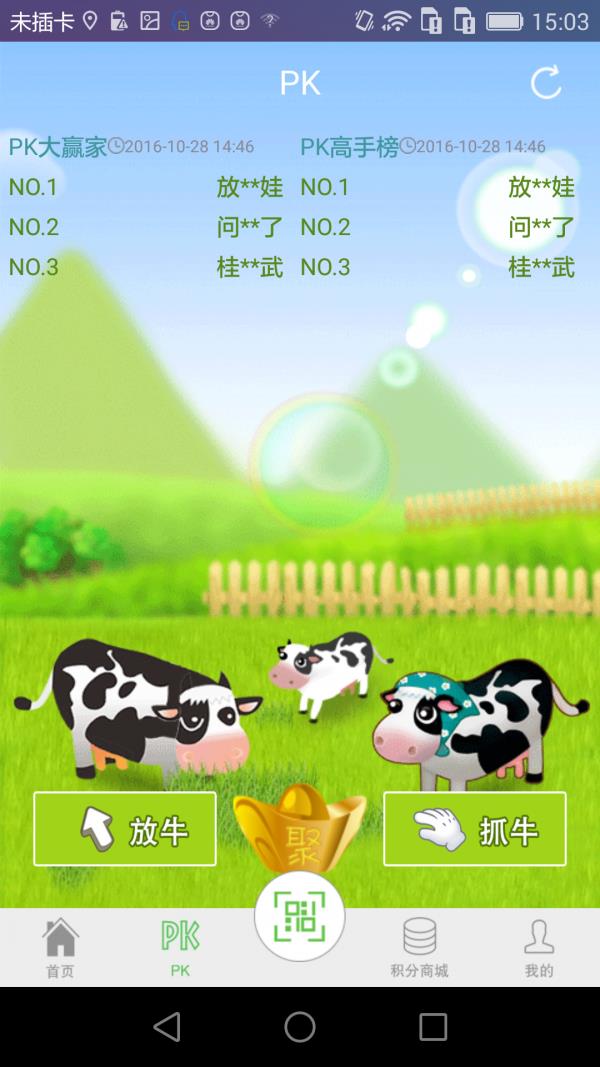This screenshot has height=1067, width=600.
Task: Open the QR code scanner
Action: pyautogui.click(x=300, y=916)
